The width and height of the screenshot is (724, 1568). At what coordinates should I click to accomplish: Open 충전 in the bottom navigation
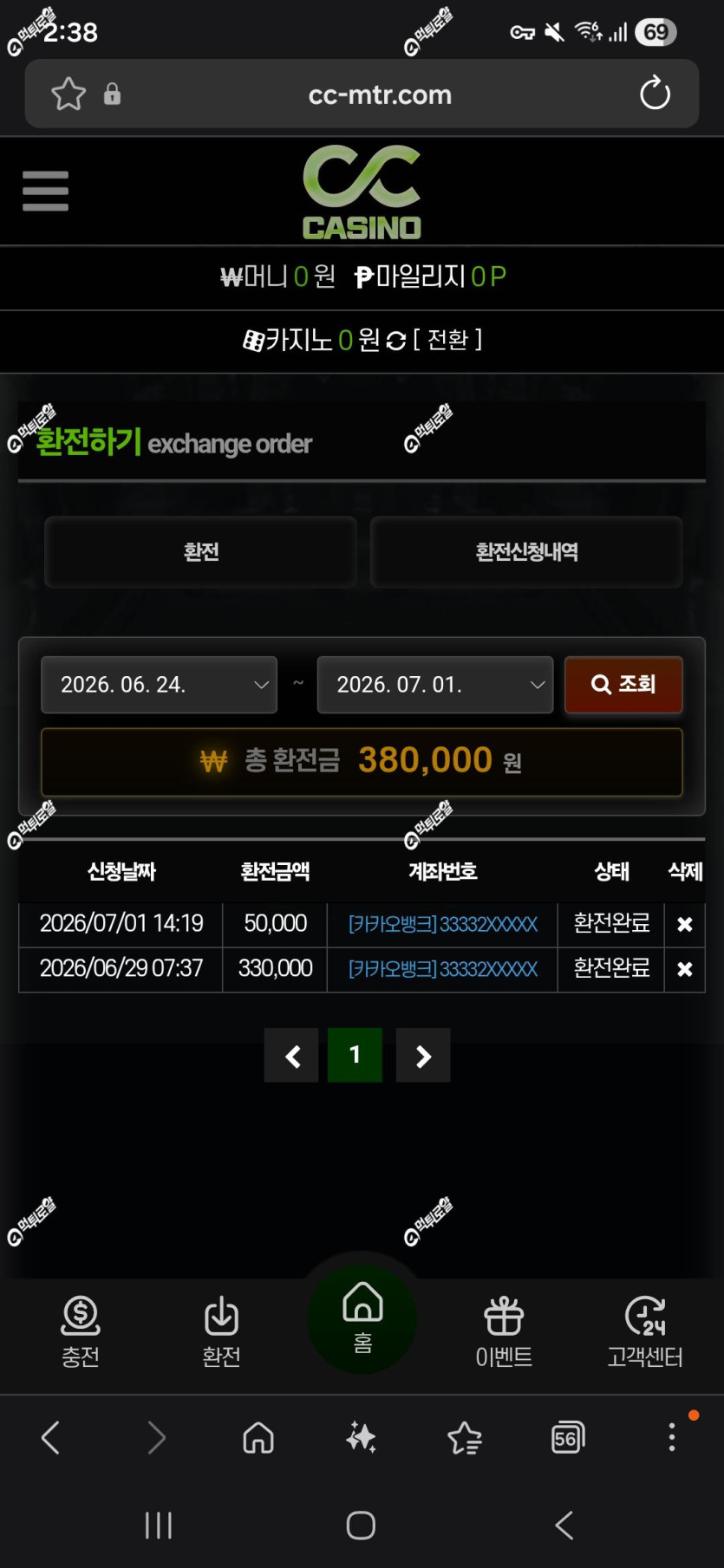[x=81, y=1332]
